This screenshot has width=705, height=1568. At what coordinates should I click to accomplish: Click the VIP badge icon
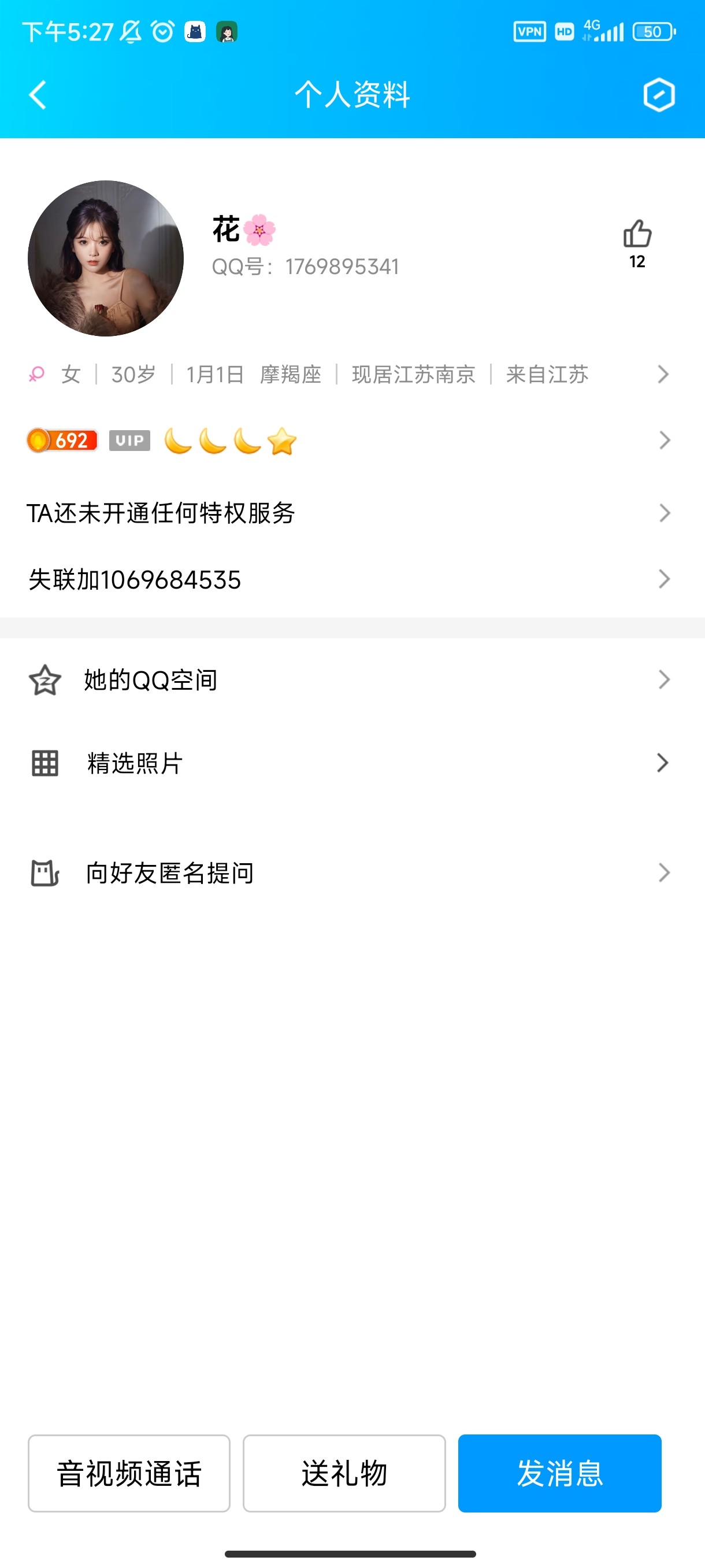128,440
